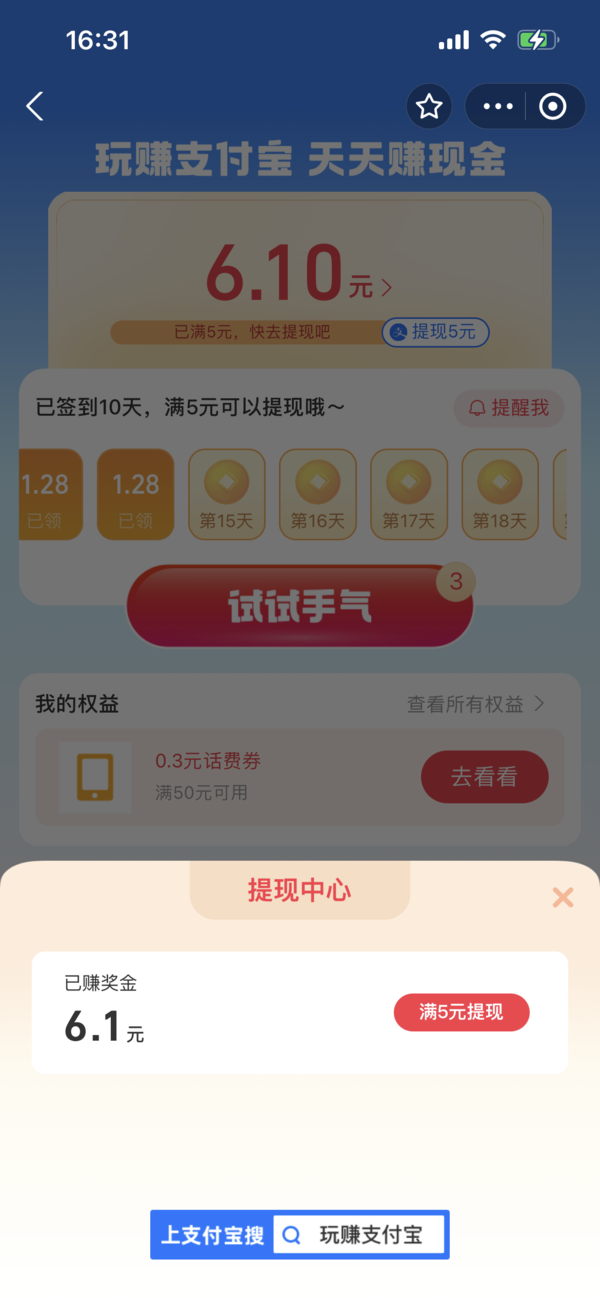This screenshot has width=600, height=1298.
Task: Open the three-dot more menu
Action: tap(497, 107)
